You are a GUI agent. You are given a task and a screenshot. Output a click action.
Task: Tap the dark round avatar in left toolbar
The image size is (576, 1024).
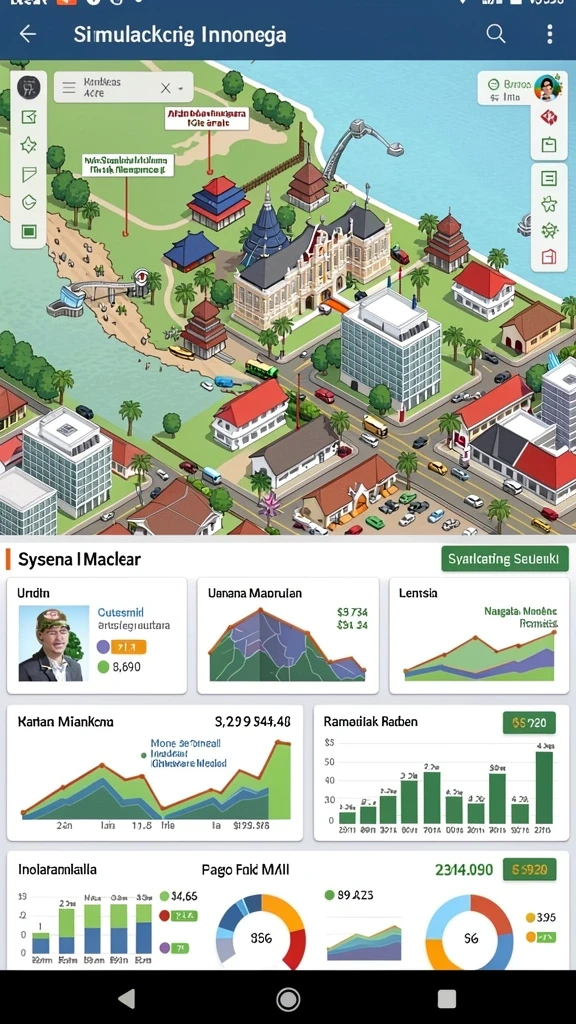[x=29, y=86]
